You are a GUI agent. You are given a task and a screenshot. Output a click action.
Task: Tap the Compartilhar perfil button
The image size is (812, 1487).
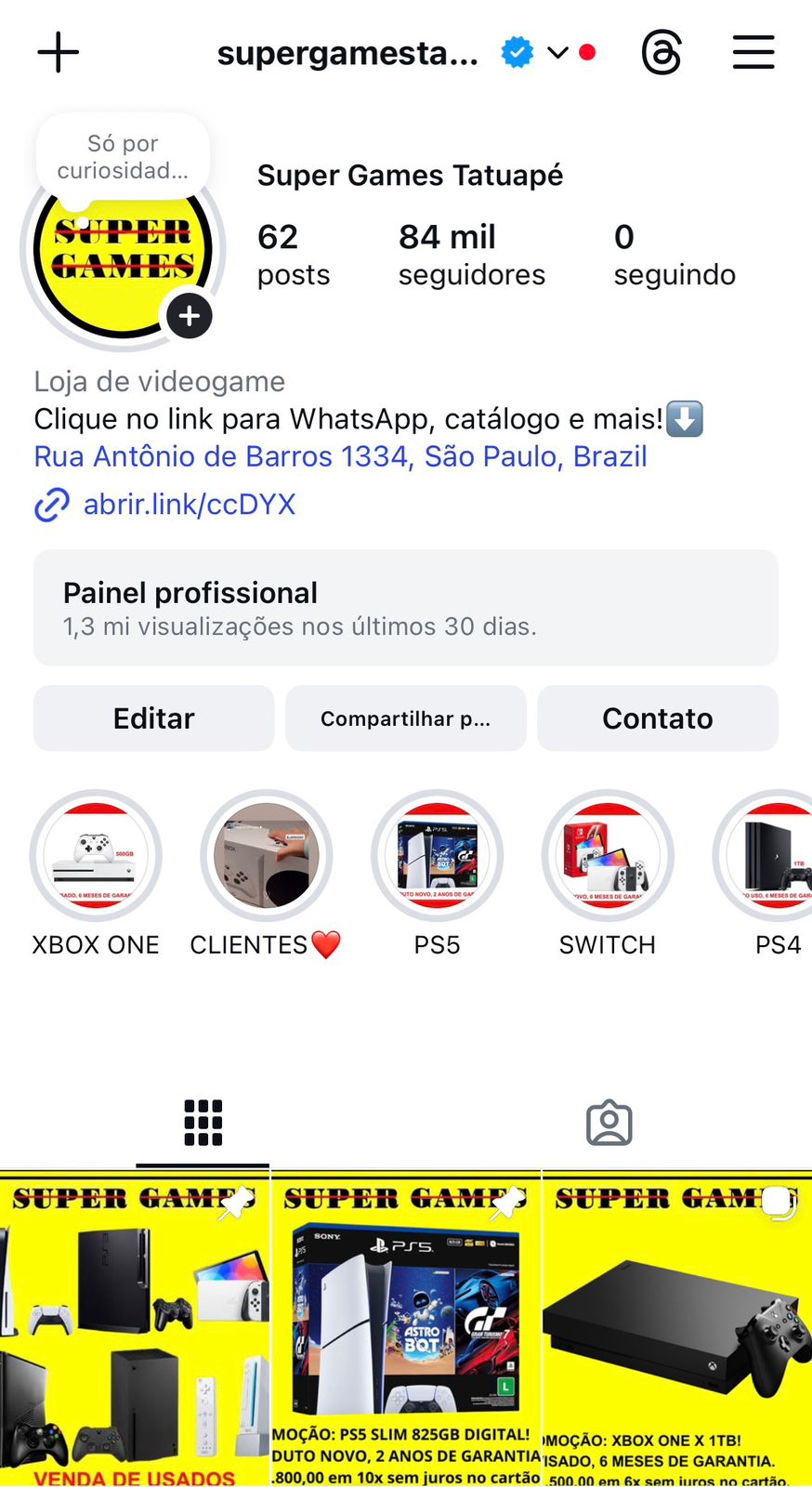(x=406, y=718)
